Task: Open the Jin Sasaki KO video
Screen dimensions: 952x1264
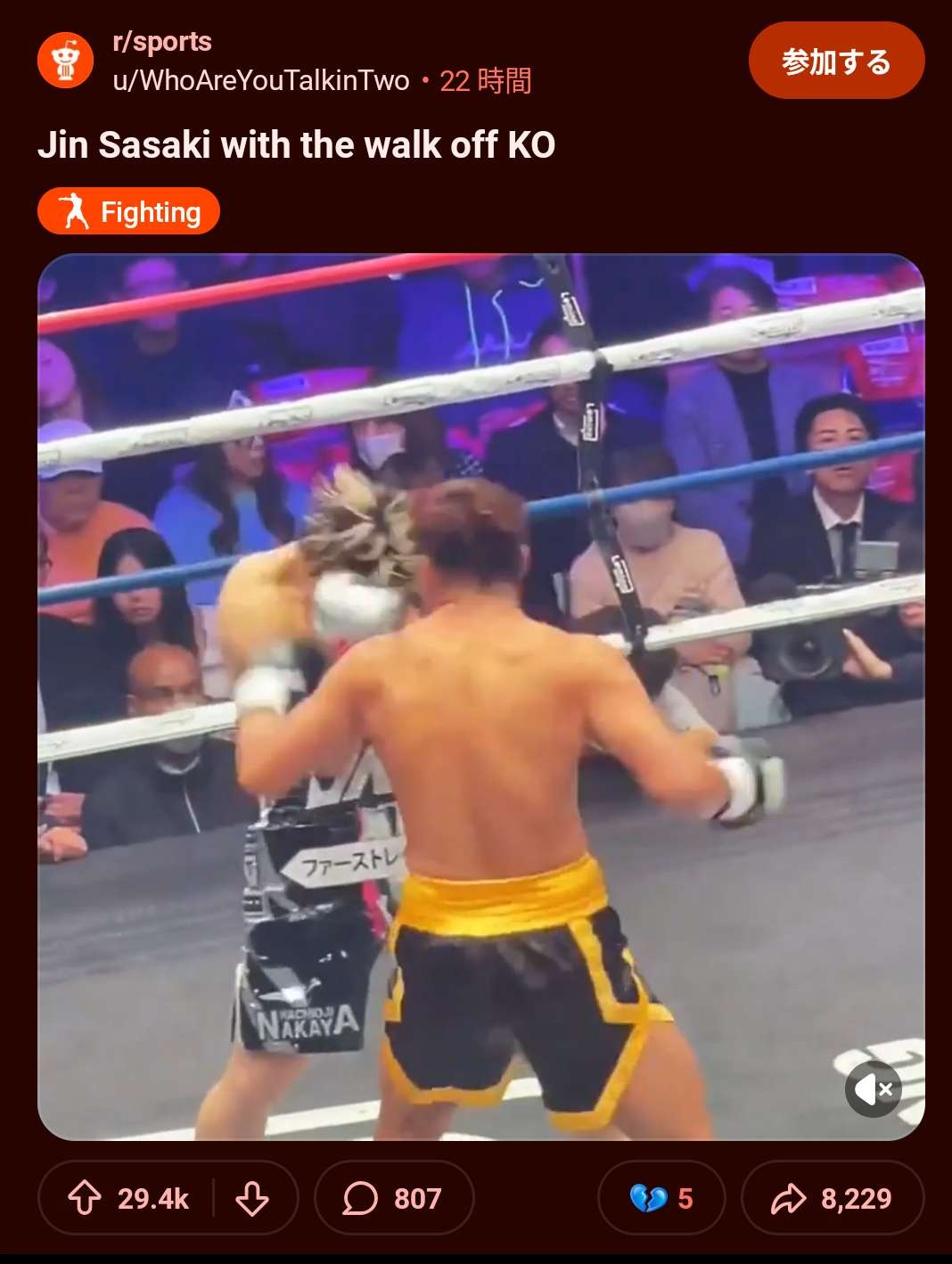Action: [x=480, y=695]
